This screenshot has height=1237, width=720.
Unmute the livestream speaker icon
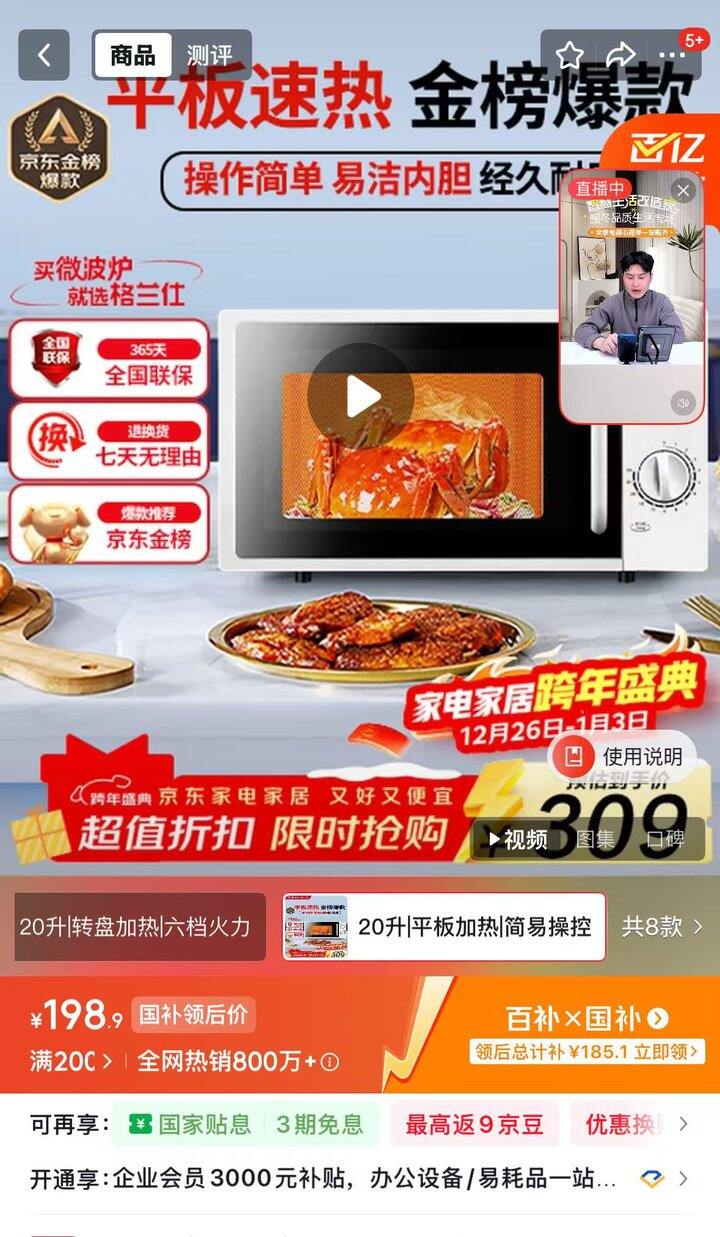point(683,403)
